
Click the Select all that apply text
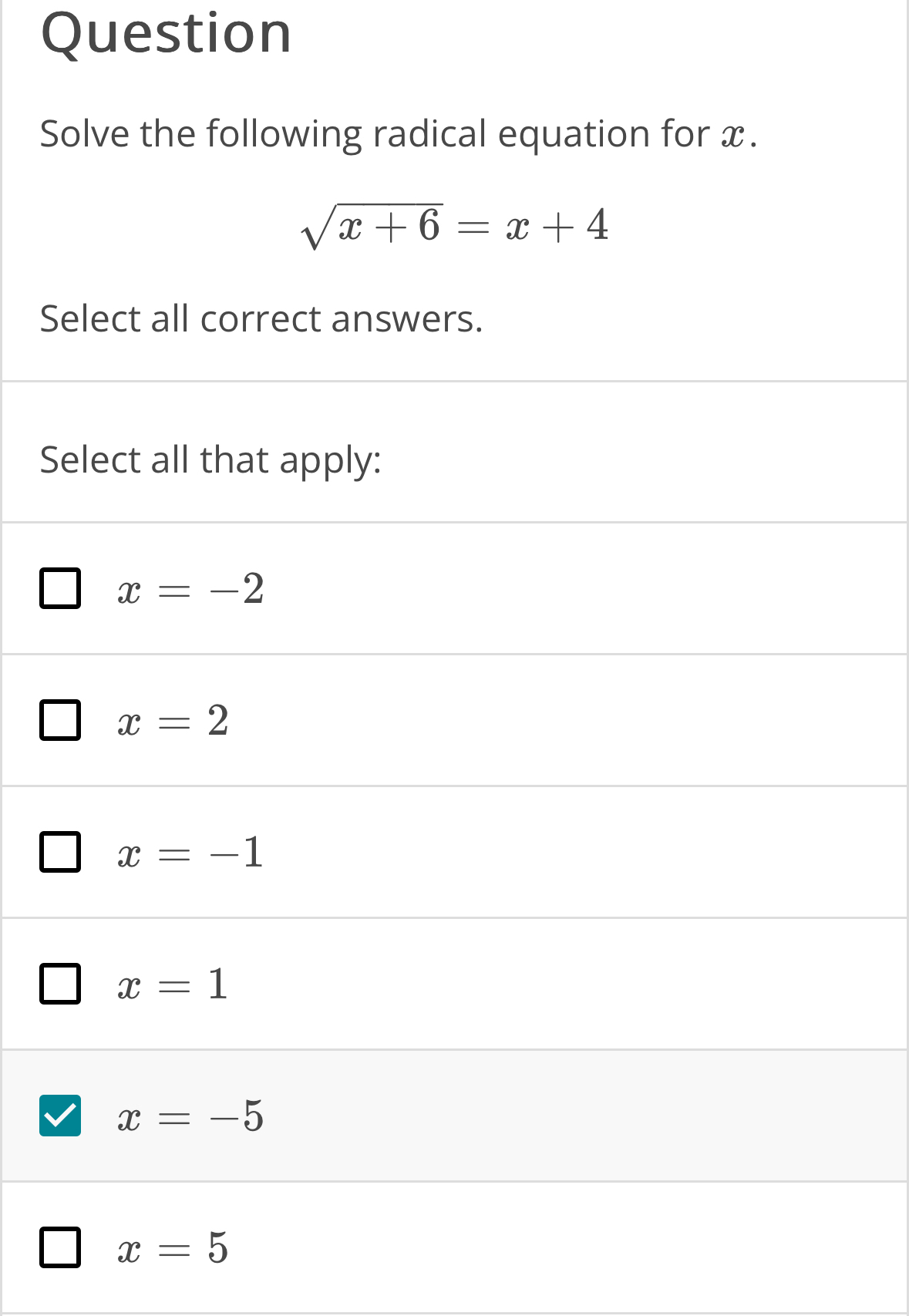[x=210, y=460]
